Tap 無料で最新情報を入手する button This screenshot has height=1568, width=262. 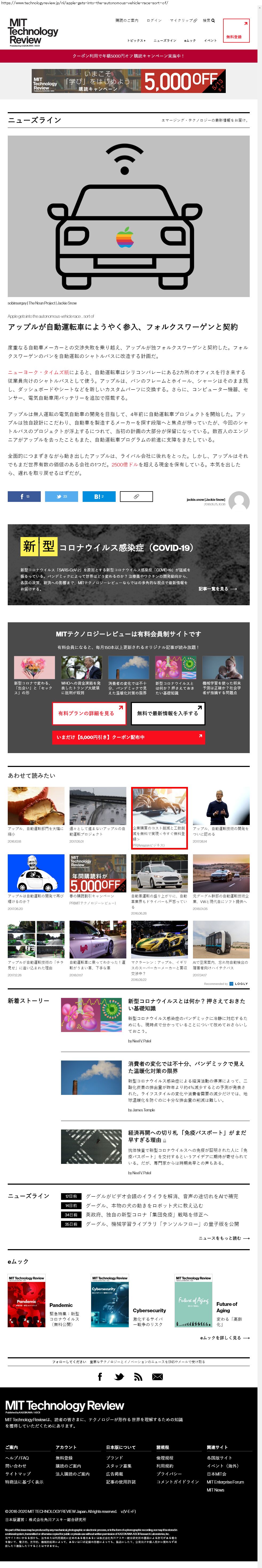pos(168,713)
